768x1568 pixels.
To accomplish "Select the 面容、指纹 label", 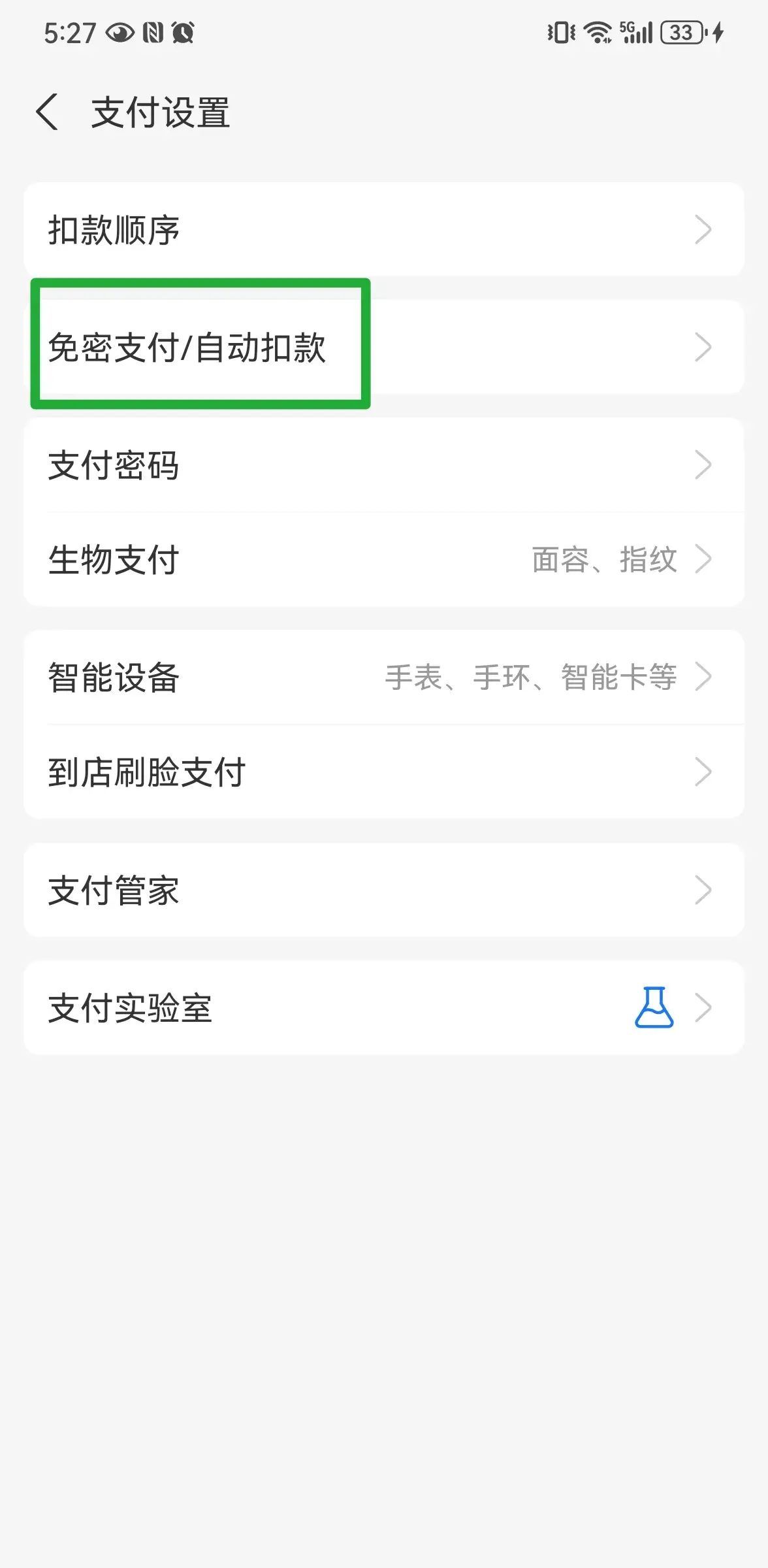I will (x=603, y=559).
